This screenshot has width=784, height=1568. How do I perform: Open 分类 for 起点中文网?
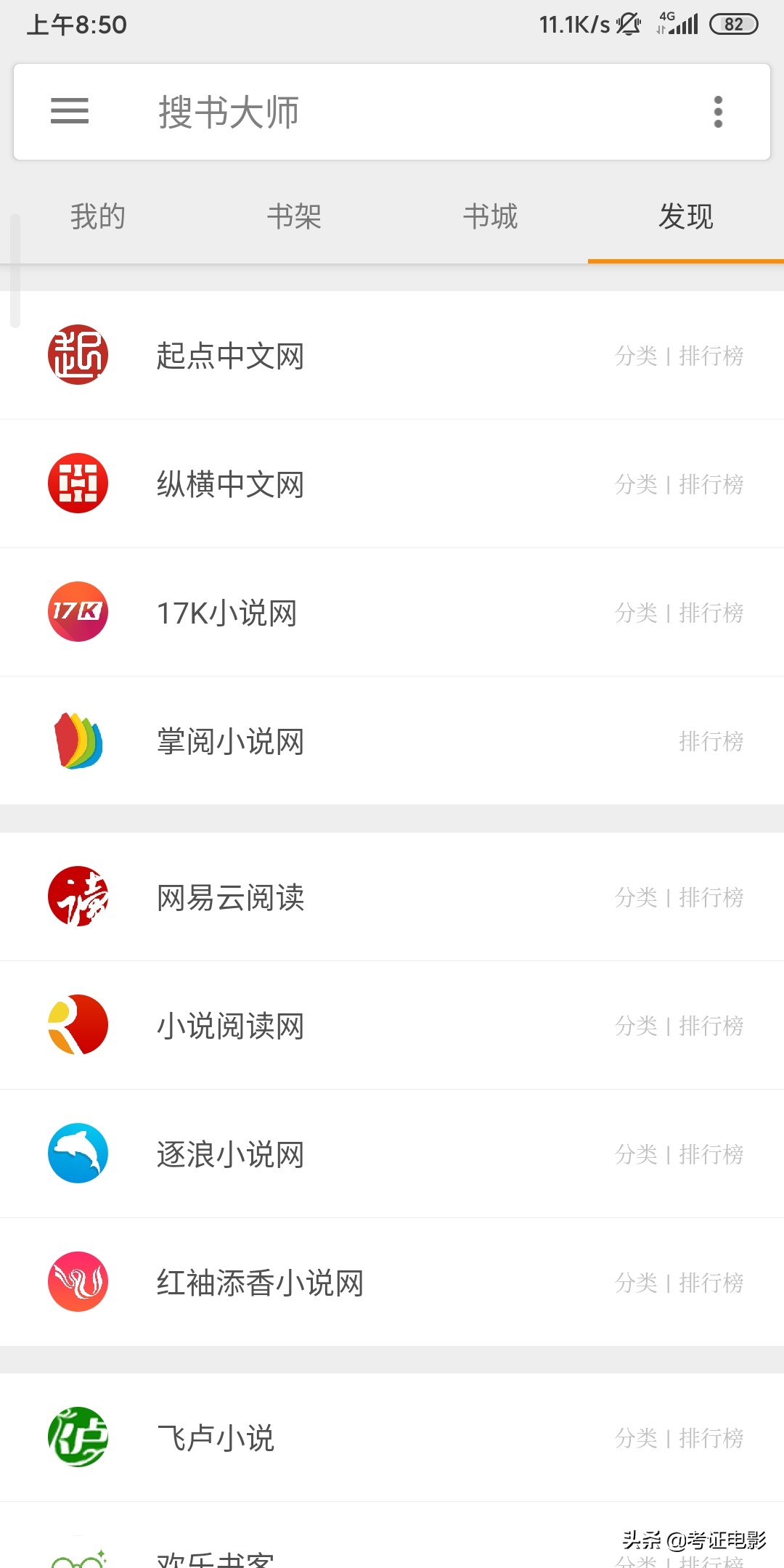(636, 356)
